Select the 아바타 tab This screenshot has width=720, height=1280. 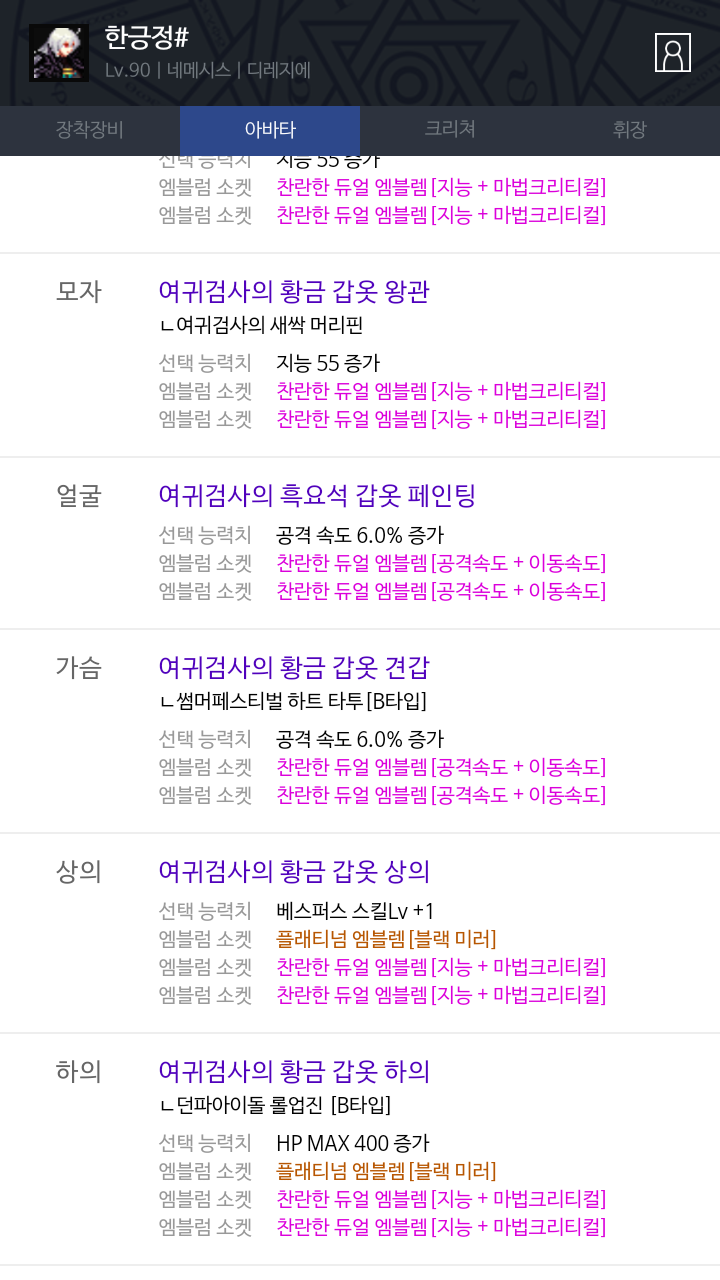coord(270,130)
